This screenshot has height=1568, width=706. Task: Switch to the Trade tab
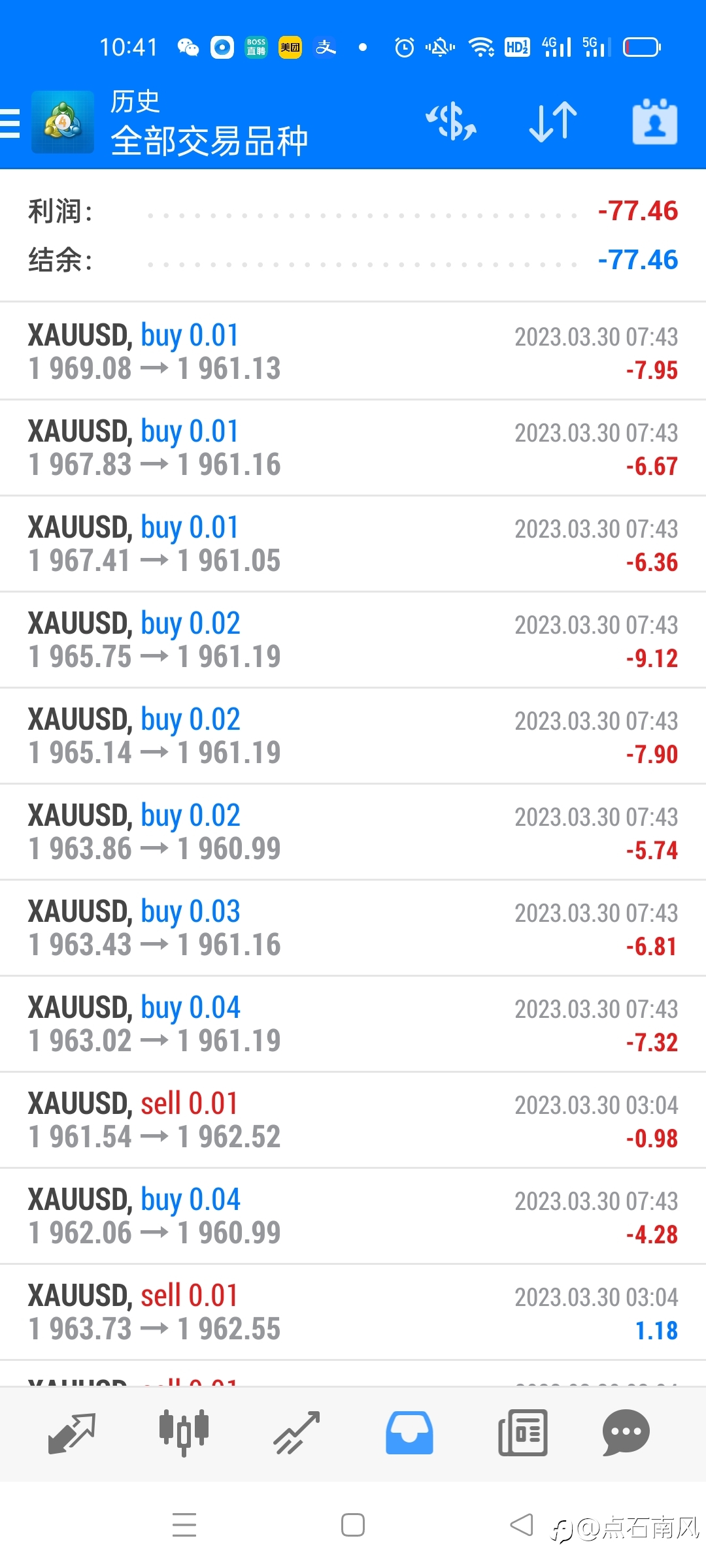pyautogui.click(x=297, y=1433)
